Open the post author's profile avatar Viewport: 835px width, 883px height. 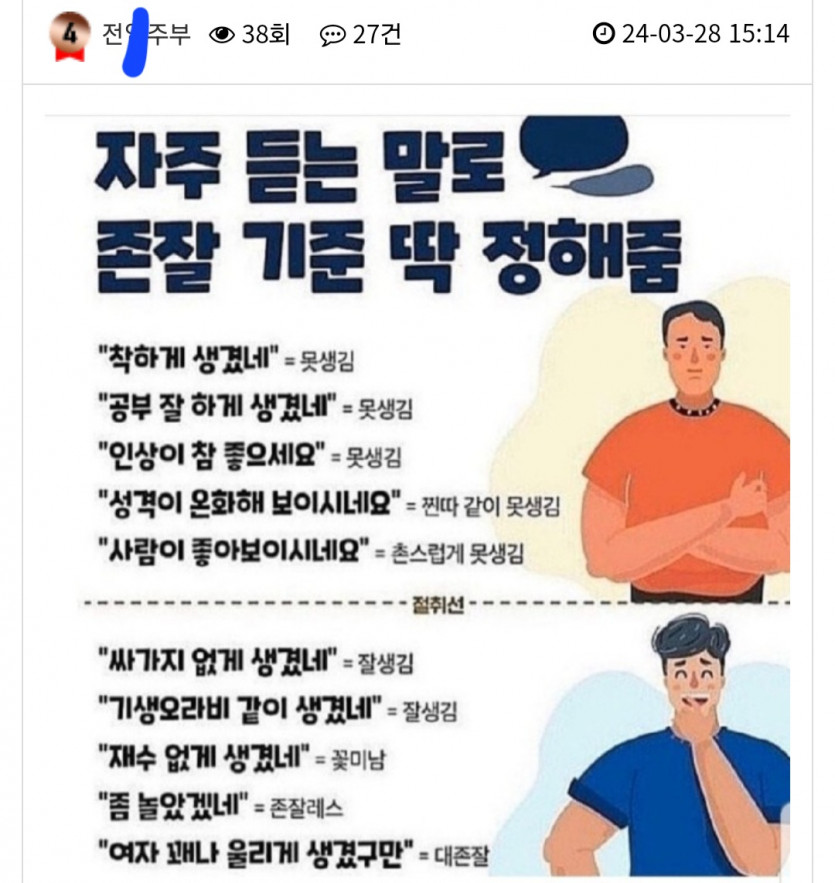click(x=69, y=36)
